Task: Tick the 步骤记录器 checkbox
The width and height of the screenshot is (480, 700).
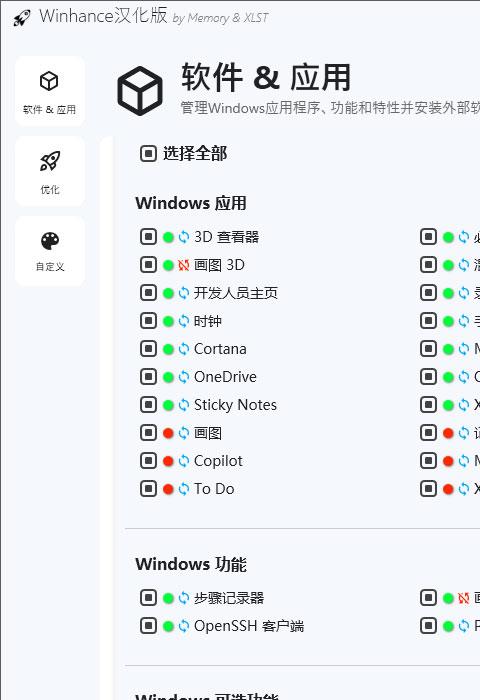Action: tap(148, 598)
